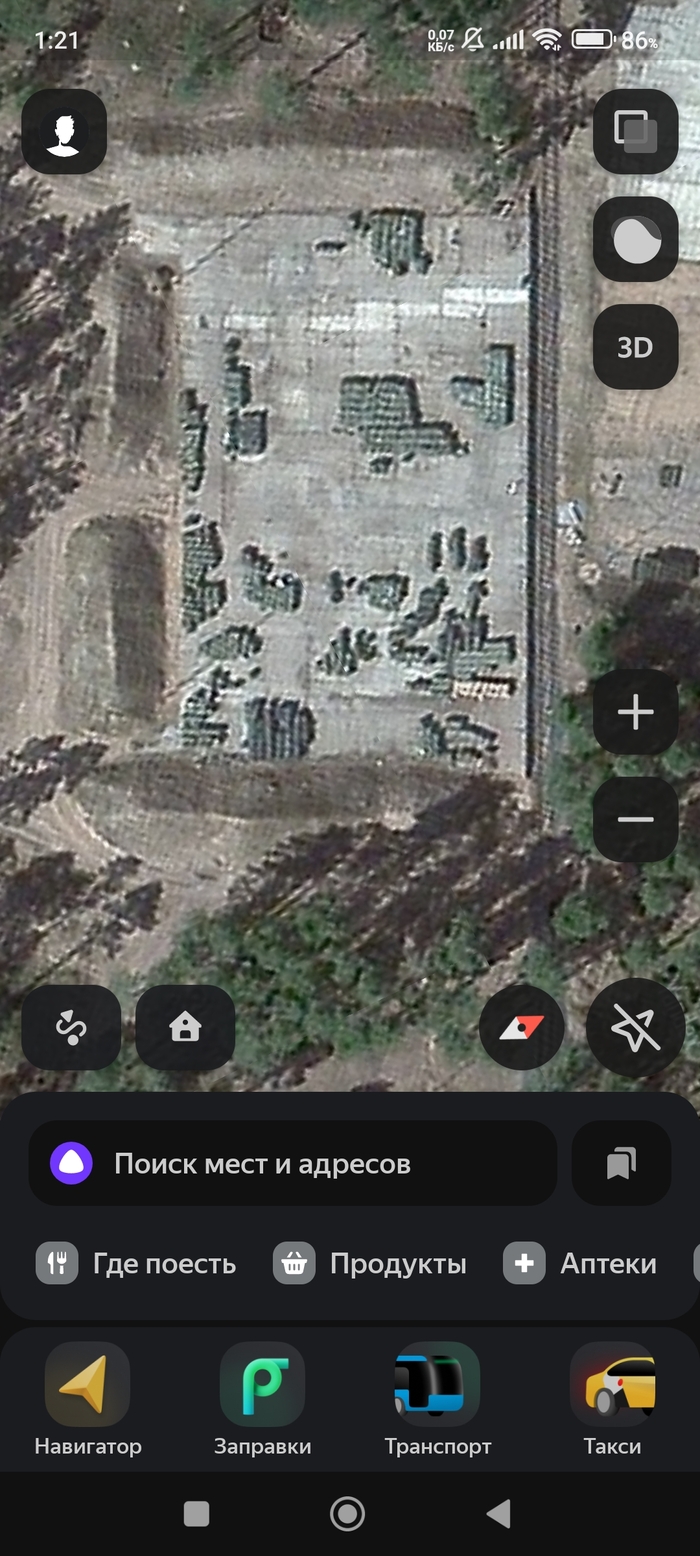This screenshot has width=700, height=1556.
Task: Open the Поиск мест и адресов search field
Action: [x=292, y=1163]
